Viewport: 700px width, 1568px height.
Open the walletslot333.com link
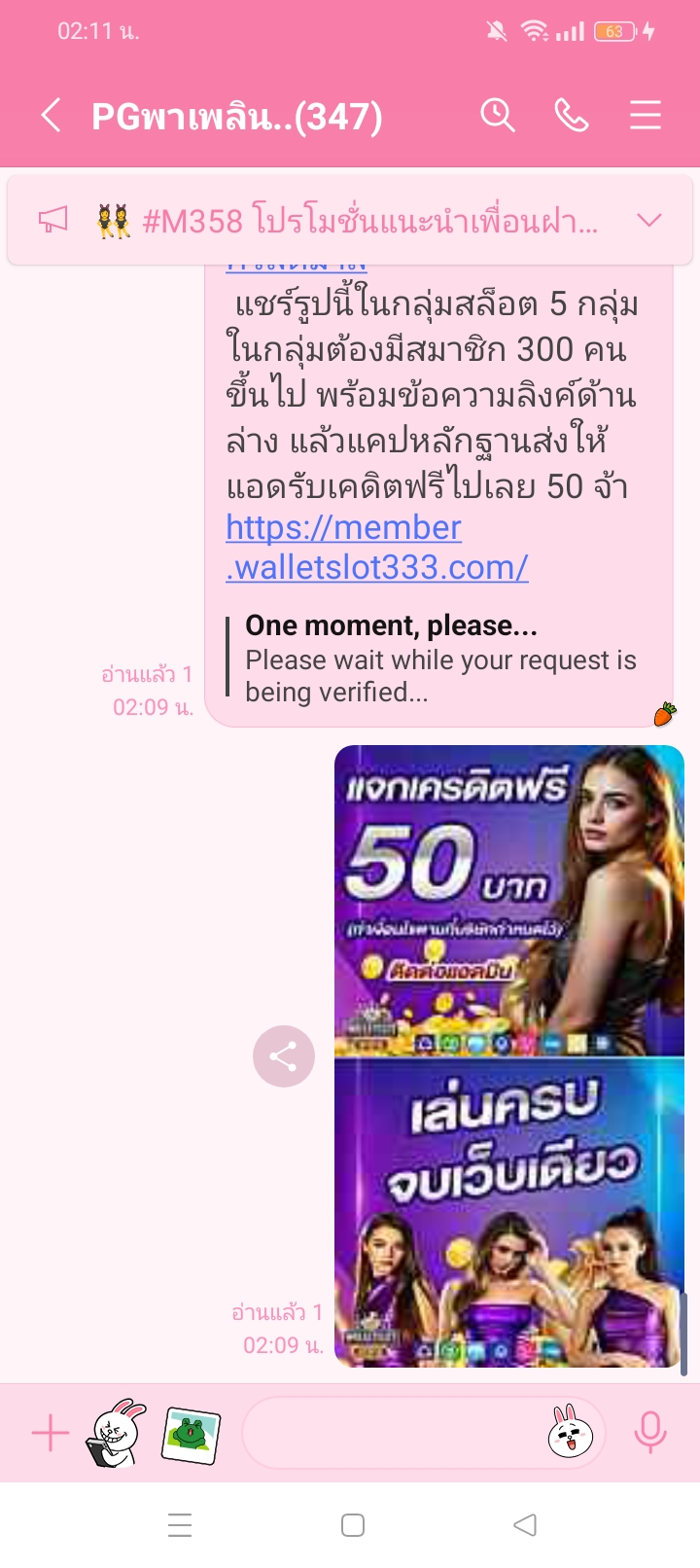coord(376,548)
